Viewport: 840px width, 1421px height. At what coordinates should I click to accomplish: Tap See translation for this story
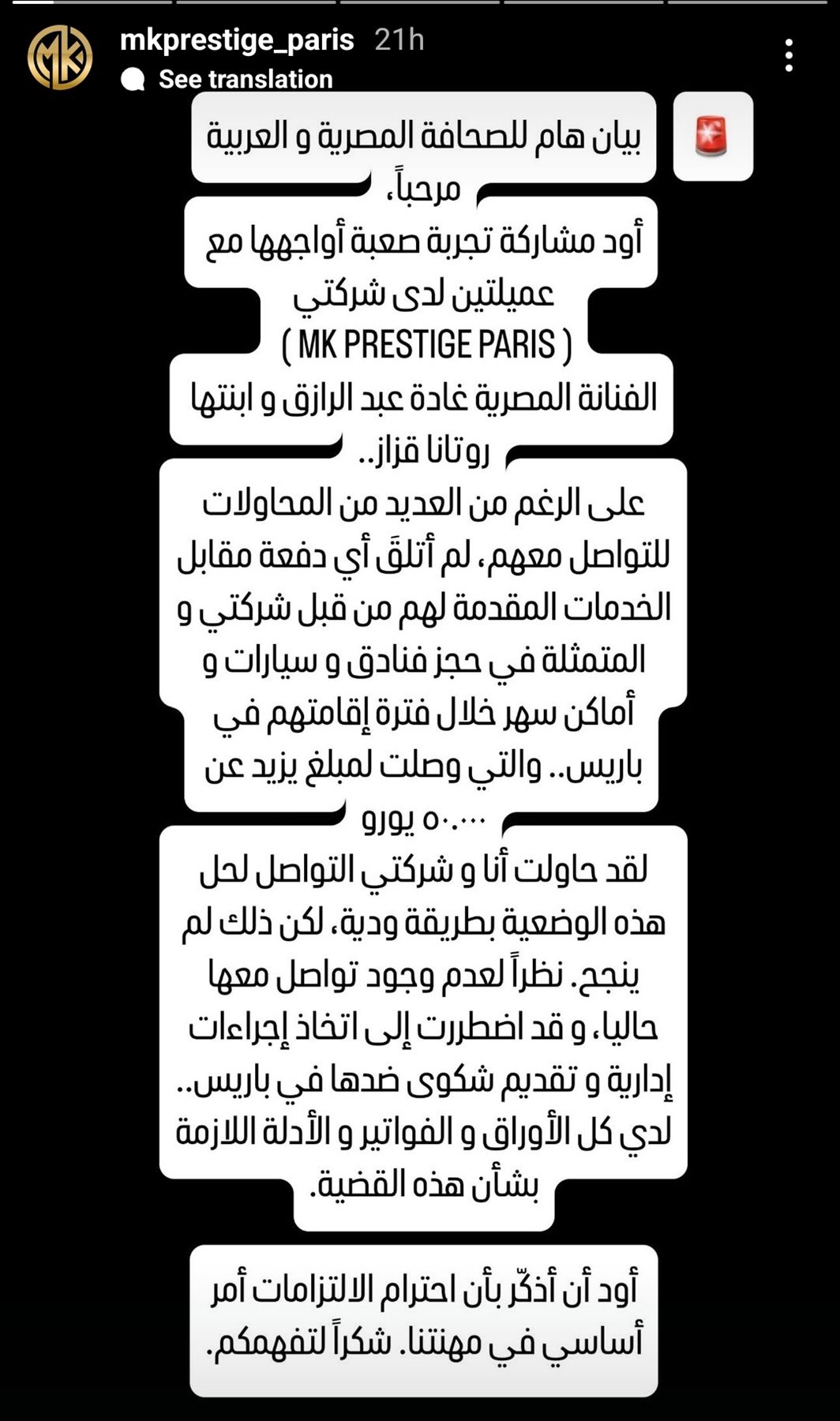pos(245,79)
